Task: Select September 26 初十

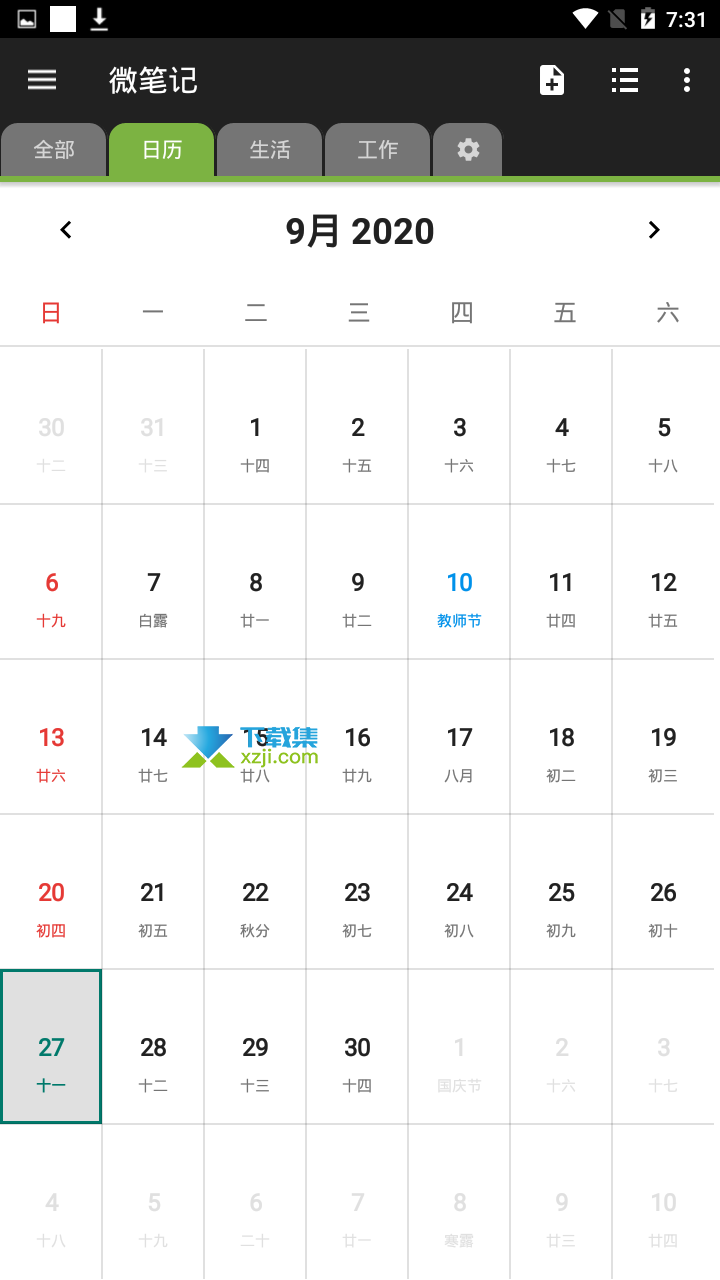Action: 663,892
